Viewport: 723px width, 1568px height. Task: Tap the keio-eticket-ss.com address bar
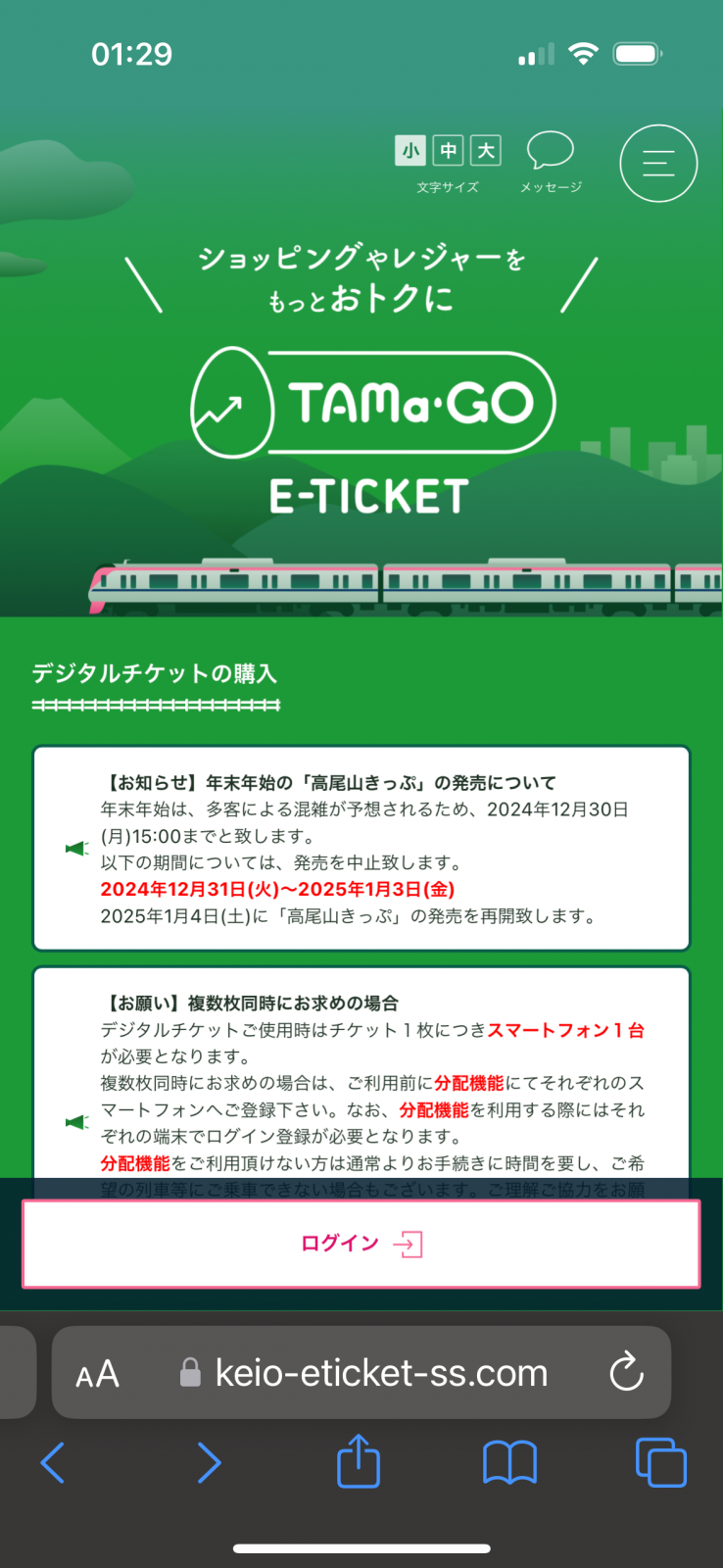tap(380, 1373)
